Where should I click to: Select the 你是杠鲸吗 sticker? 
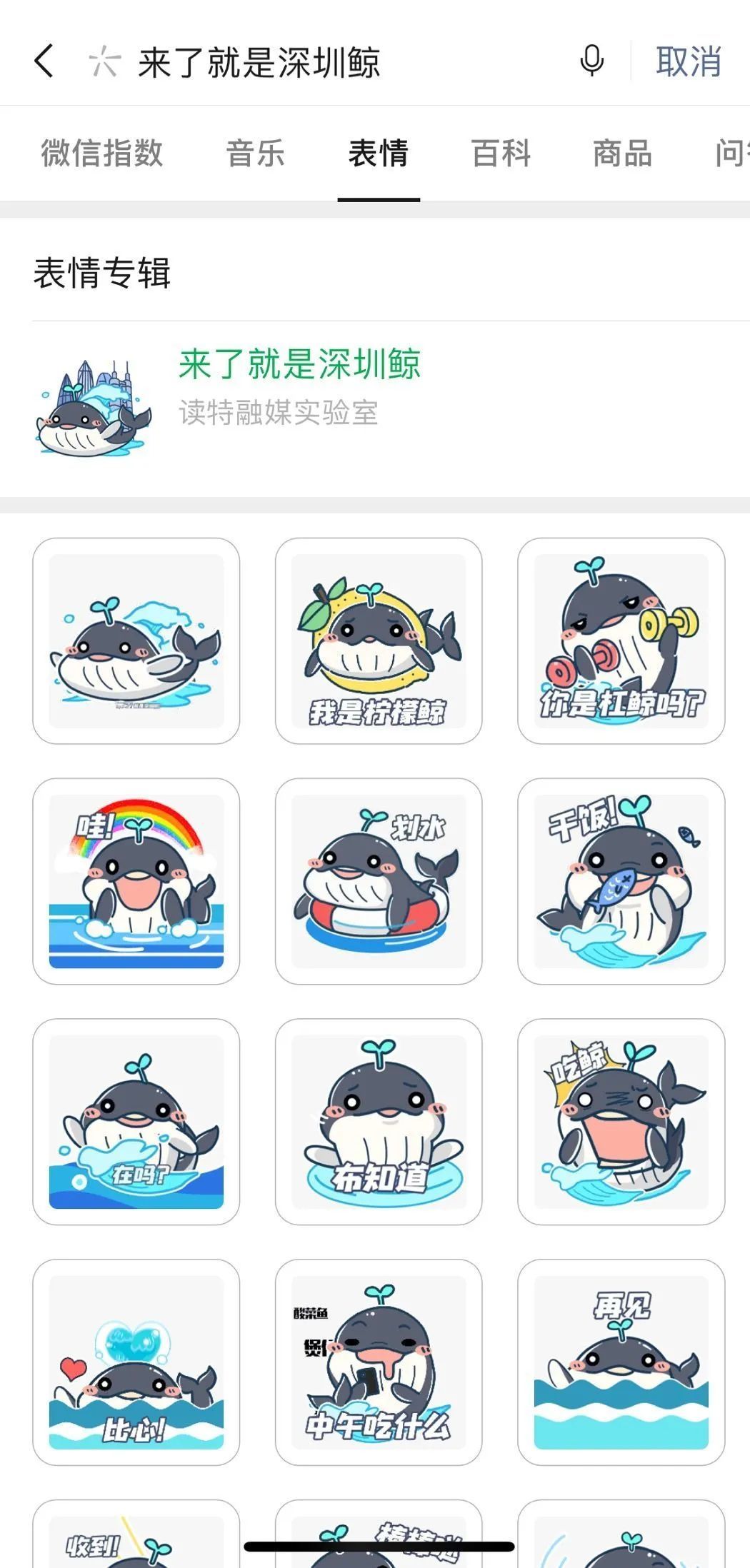pyautogui.click(x=621, y=640)
